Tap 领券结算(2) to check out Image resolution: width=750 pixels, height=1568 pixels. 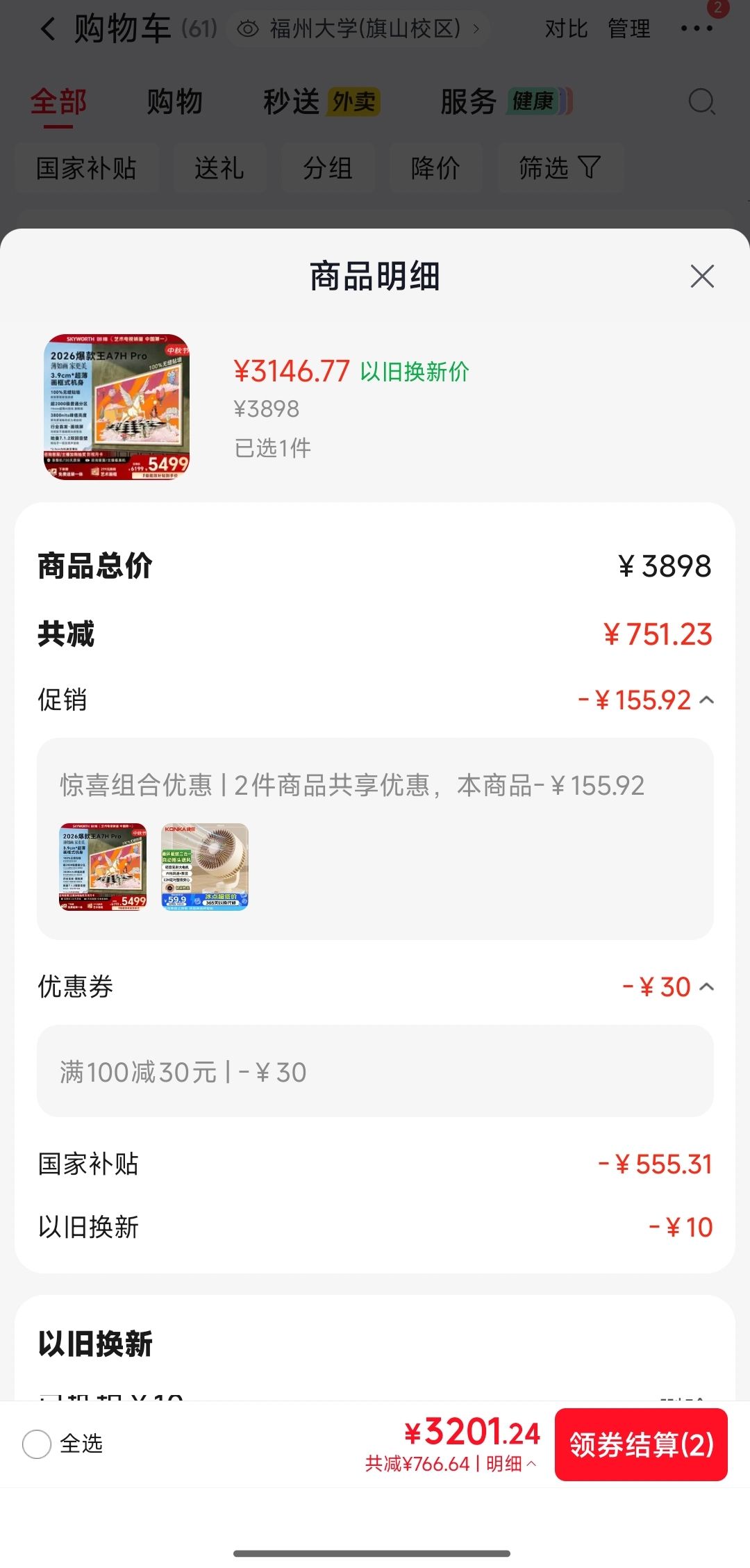click(641, 1444)
